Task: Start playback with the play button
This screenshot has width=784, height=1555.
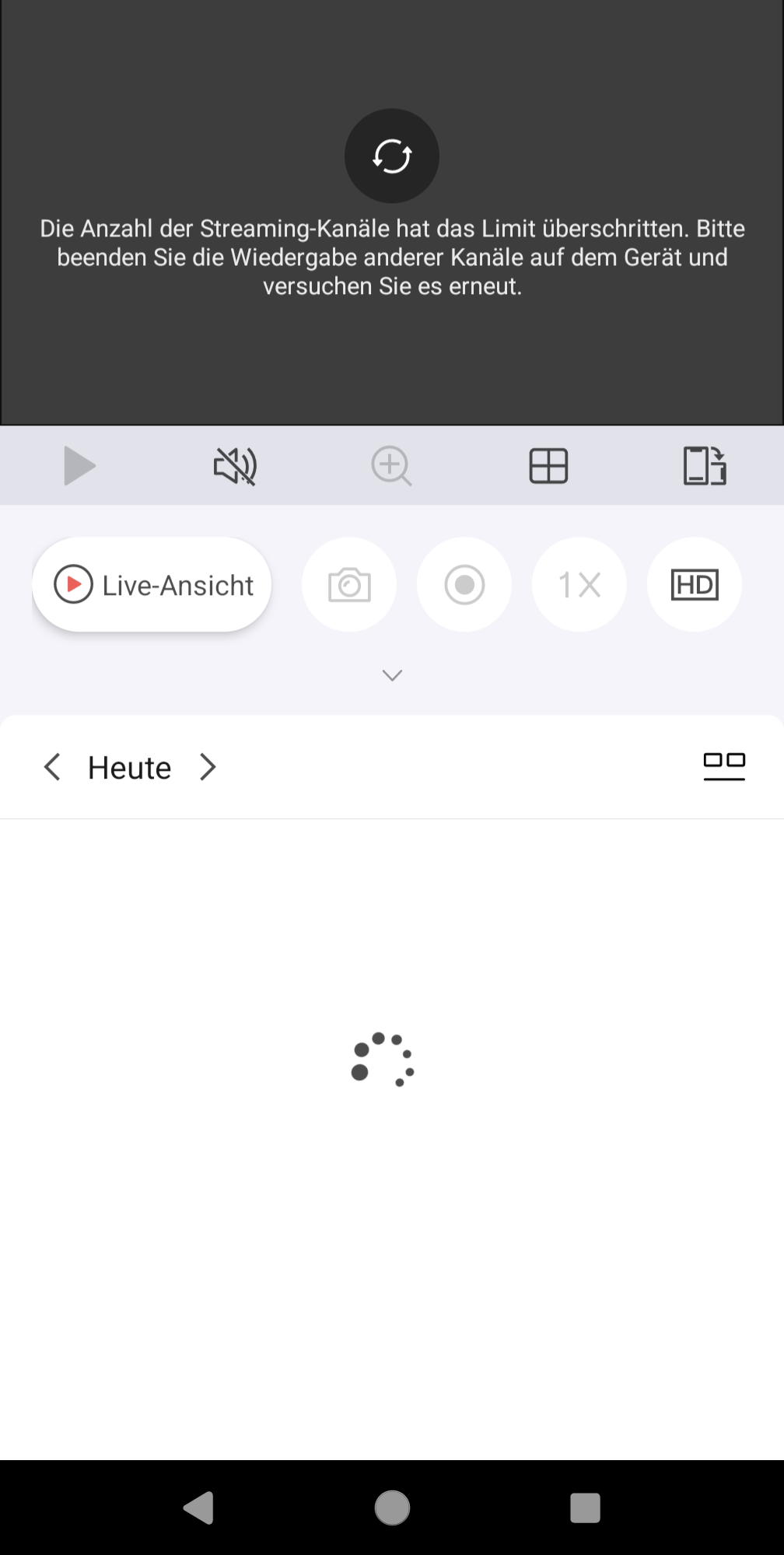Action: (79, 466)
